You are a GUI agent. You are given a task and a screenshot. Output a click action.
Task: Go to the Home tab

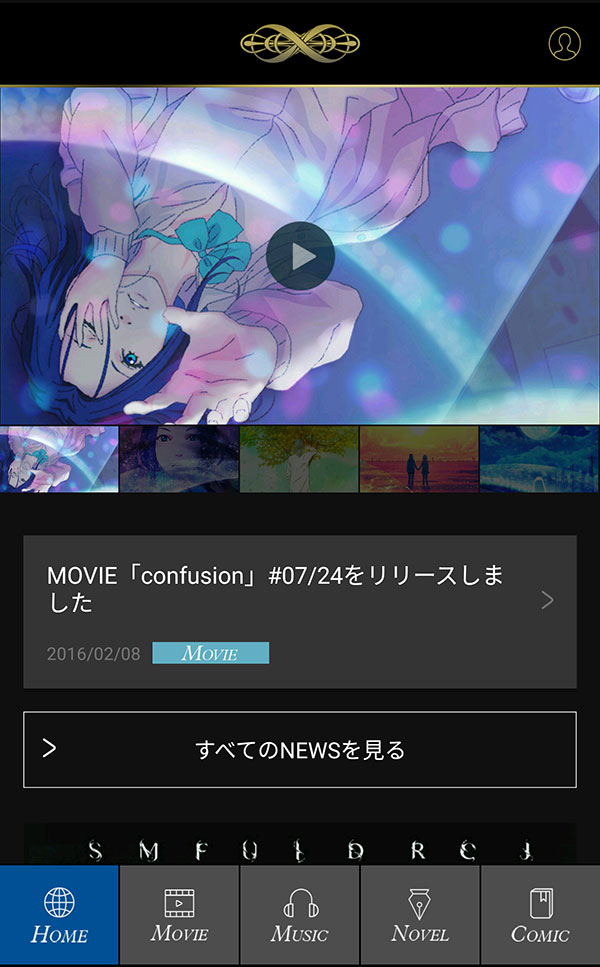[x=59, y=915]
